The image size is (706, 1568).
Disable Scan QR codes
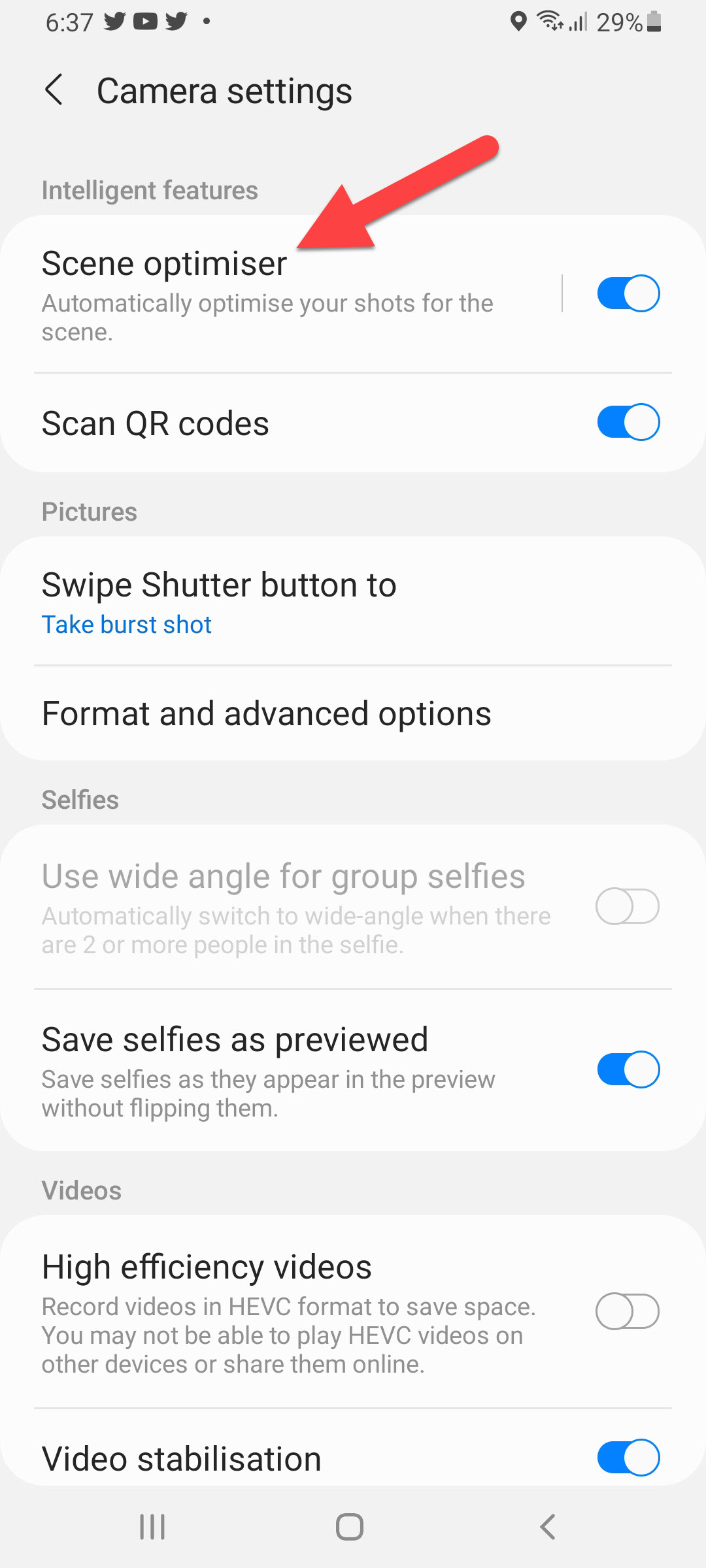tap(628, 422)
